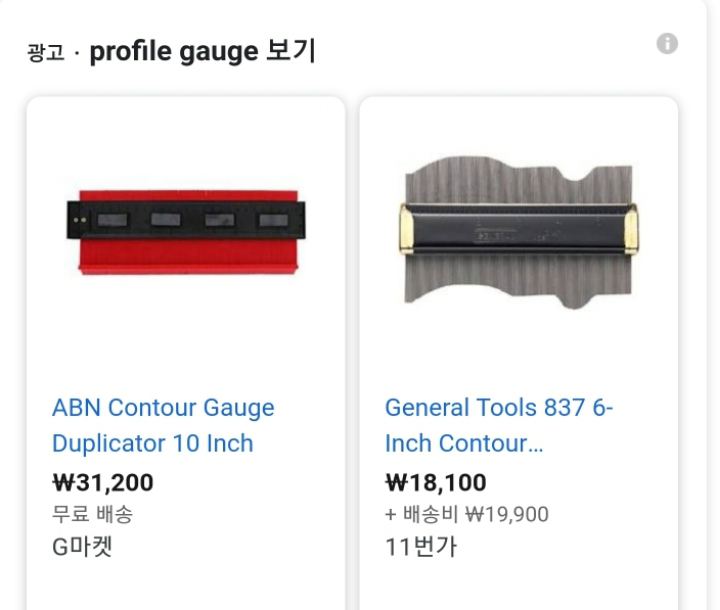Open the General Tools 837 Contour card
Viewport: 720px width, 610px height.
click(518, 353)
